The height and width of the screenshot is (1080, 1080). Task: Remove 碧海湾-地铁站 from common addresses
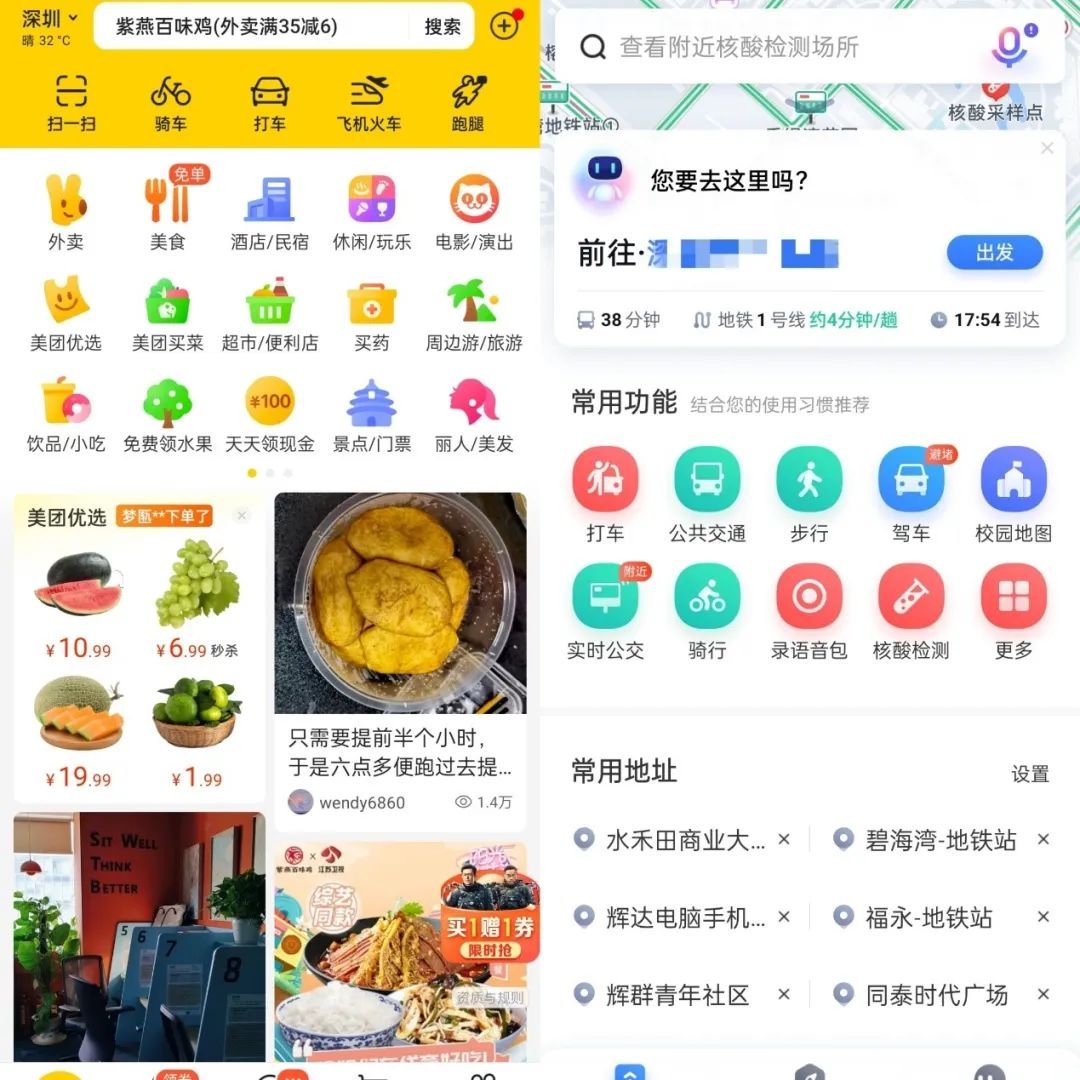pos(1043,840)
